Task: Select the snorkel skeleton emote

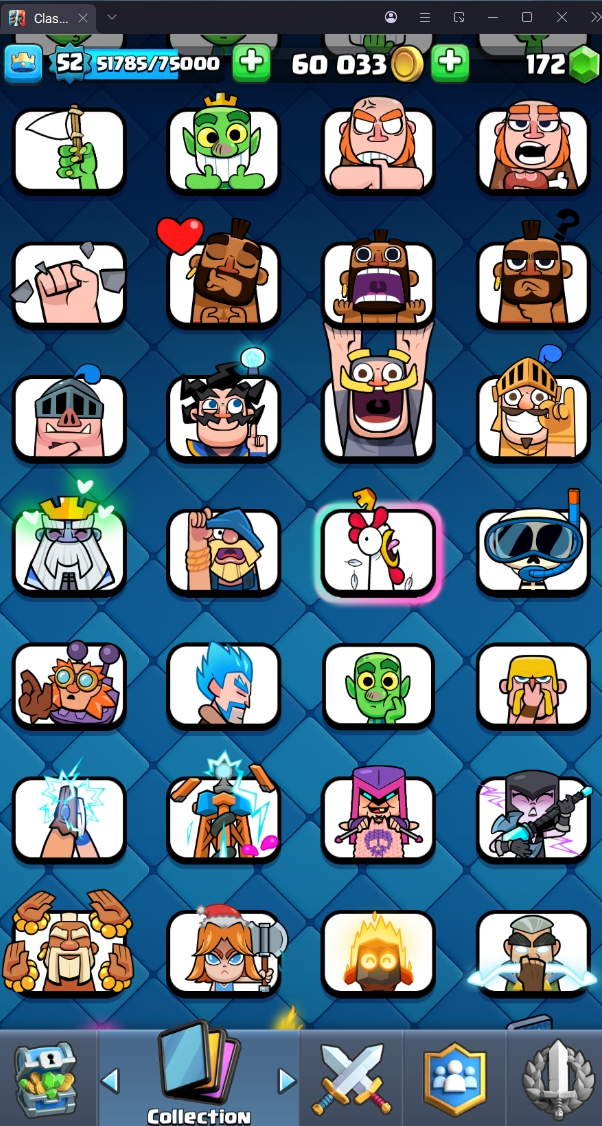Action: tap(532, 552)
